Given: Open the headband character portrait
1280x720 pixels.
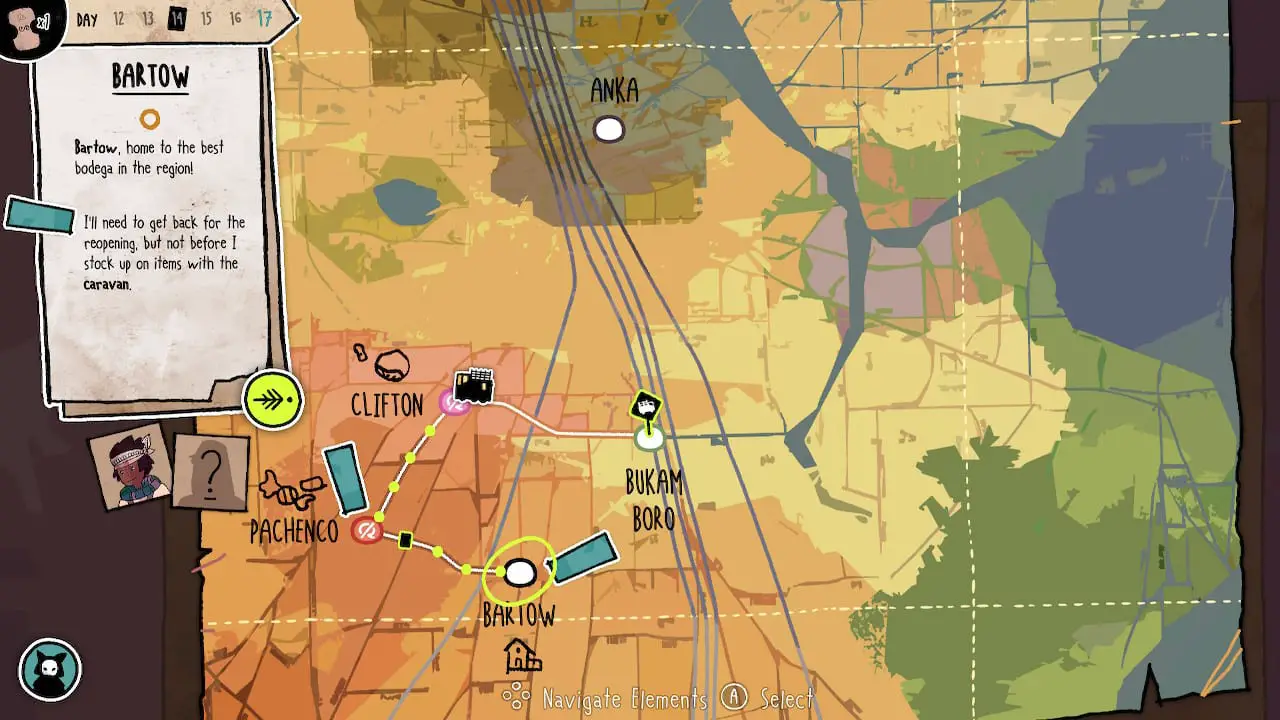Looking at the screenshot, I should point(130,466).
